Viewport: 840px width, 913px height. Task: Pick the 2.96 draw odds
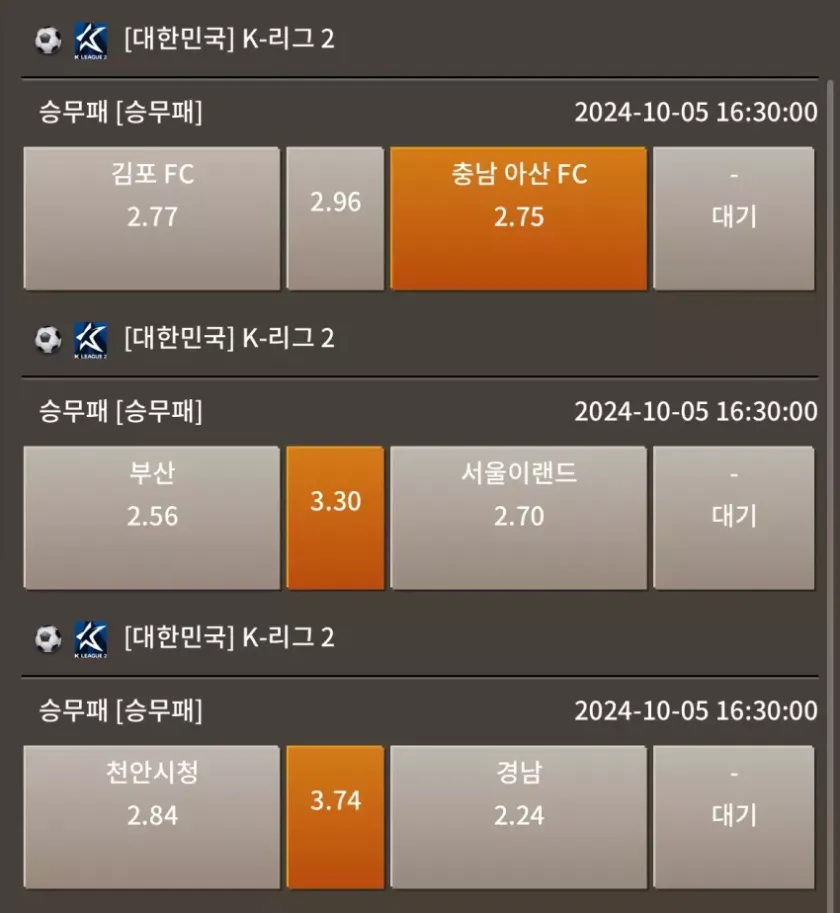pyautogui.click(x=335, y=218)
